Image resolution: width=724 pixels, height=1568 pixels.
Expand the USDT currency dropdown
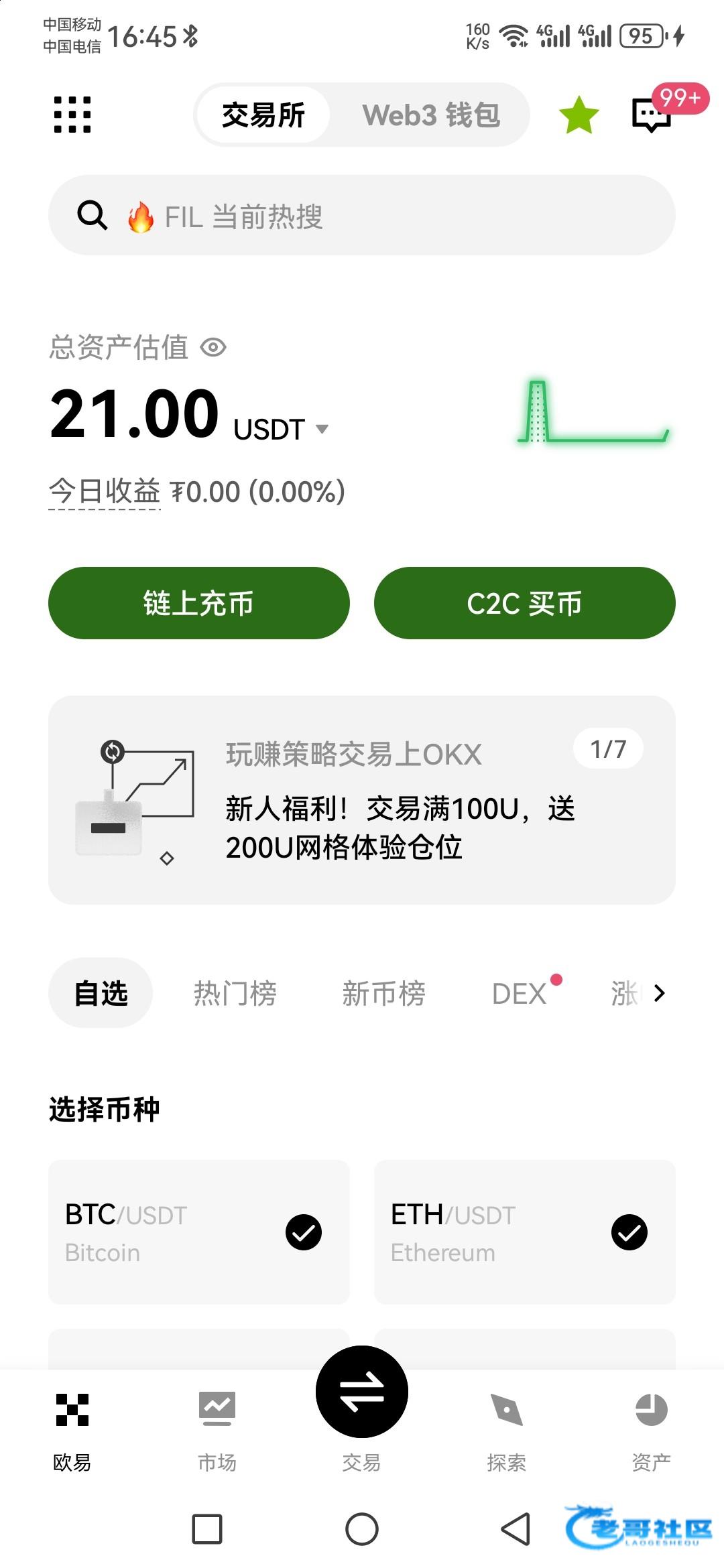pos(322,429)
